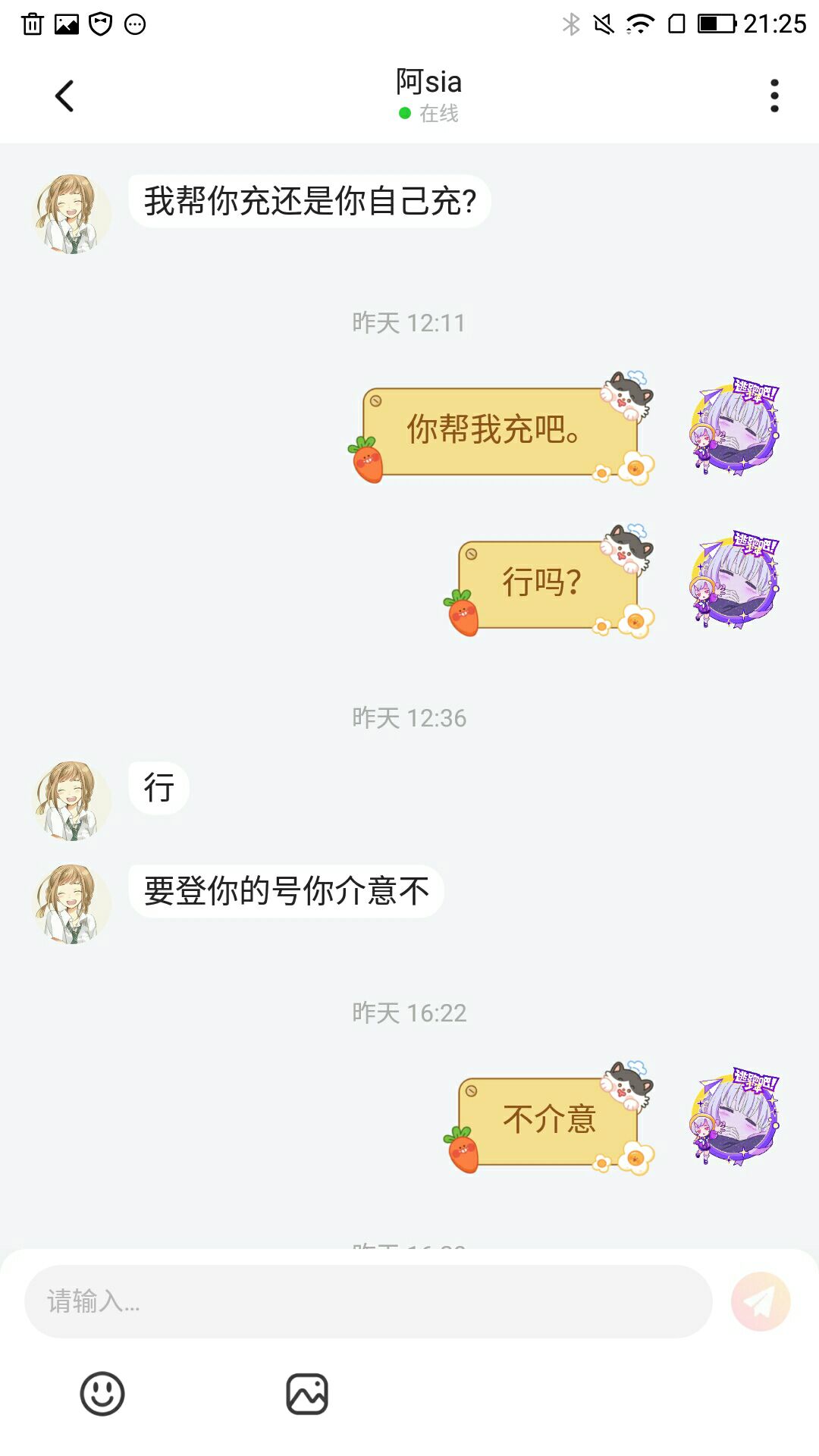Open the emoji picker
The image size is (819, 1456).
(102, 1394)
